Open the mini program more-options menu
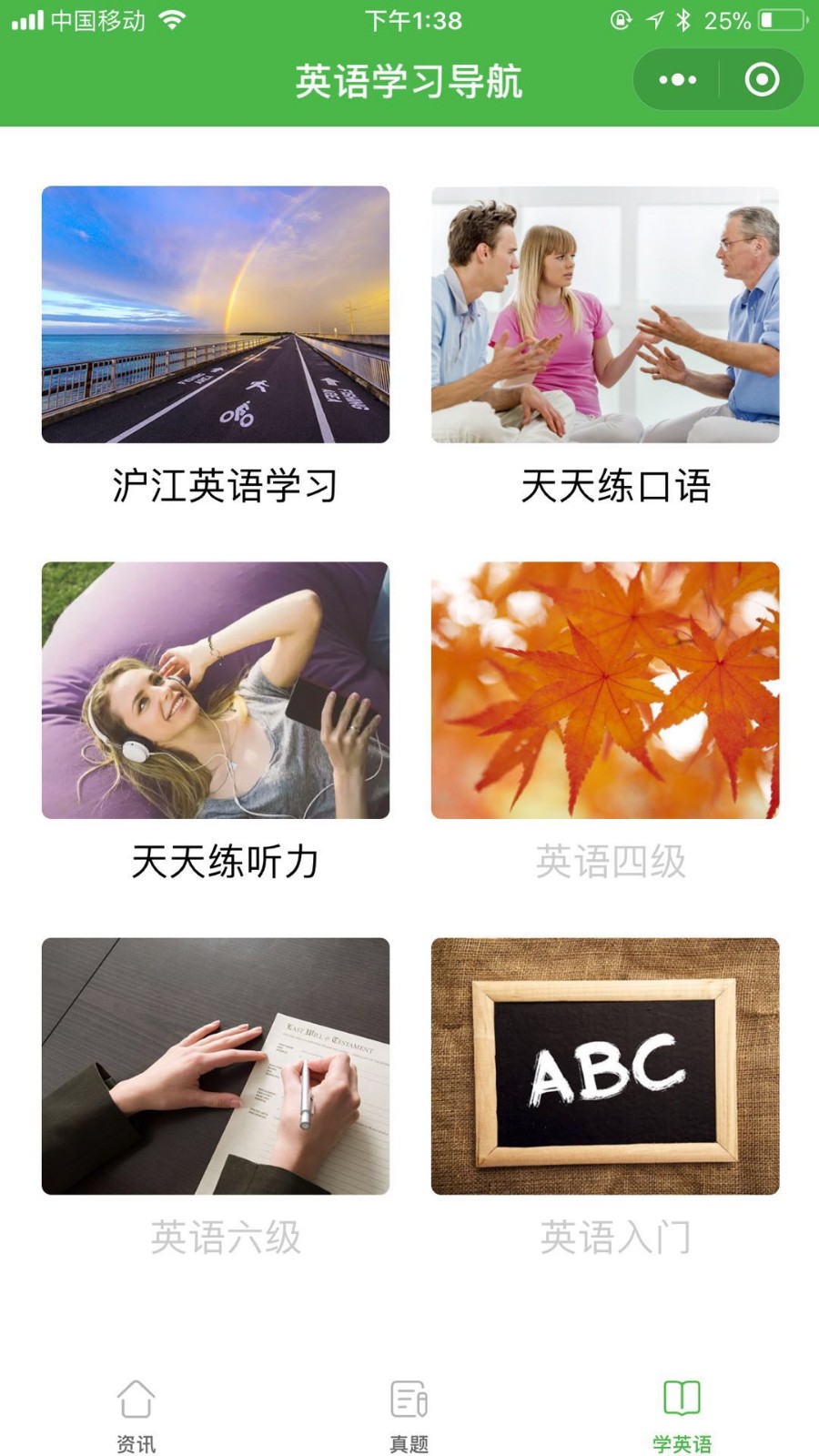Viewport: 819px width, 1456px height. [677, 80]
